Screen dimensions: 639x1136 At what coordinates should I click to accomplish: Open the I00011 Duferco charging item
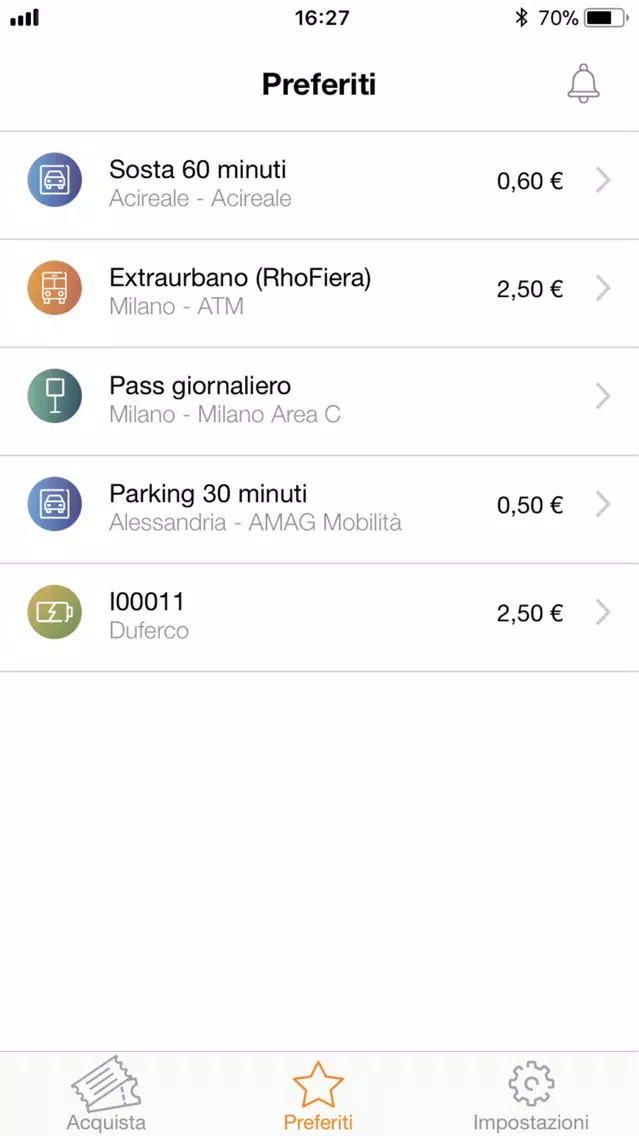tap(320, 617)
